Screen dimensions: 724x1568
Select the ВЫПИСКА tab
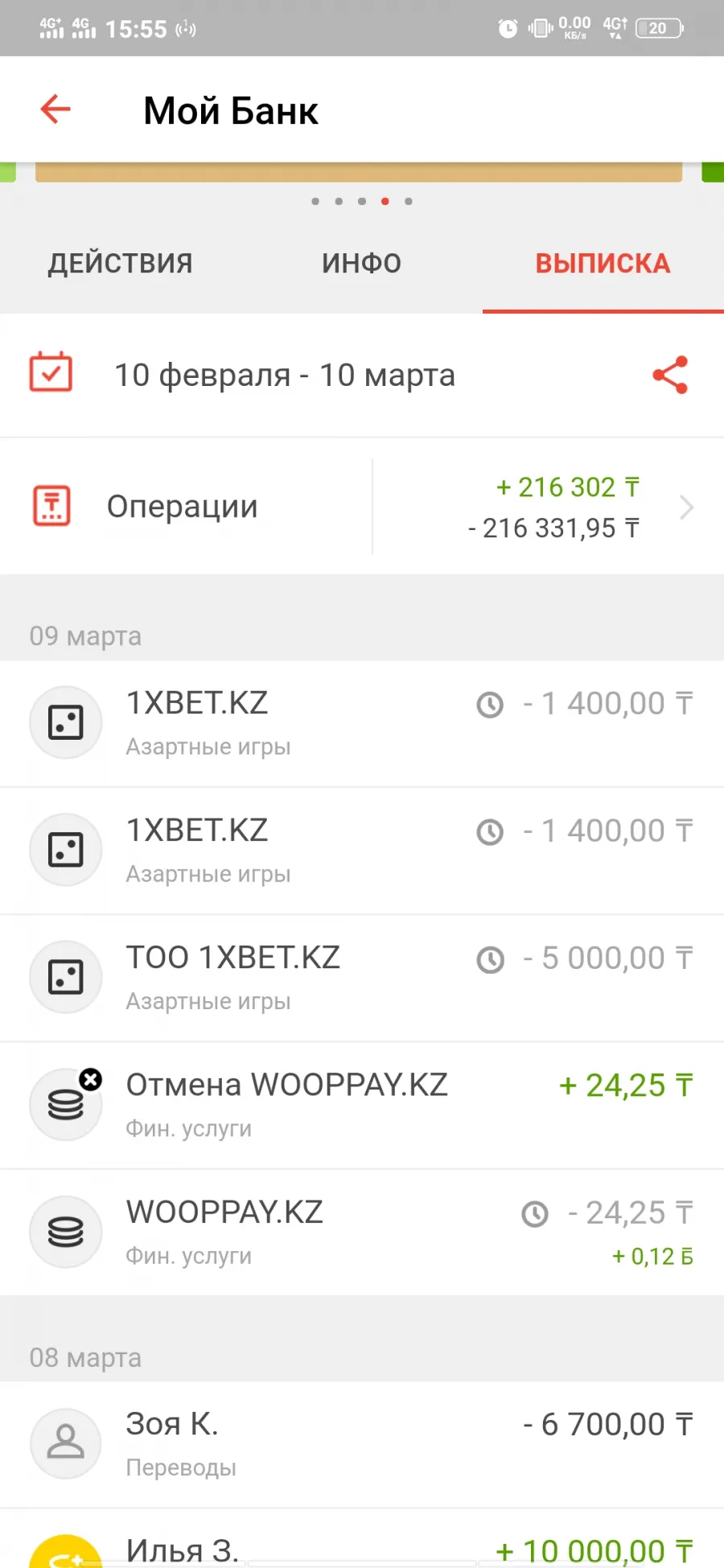tap(603, 264)
